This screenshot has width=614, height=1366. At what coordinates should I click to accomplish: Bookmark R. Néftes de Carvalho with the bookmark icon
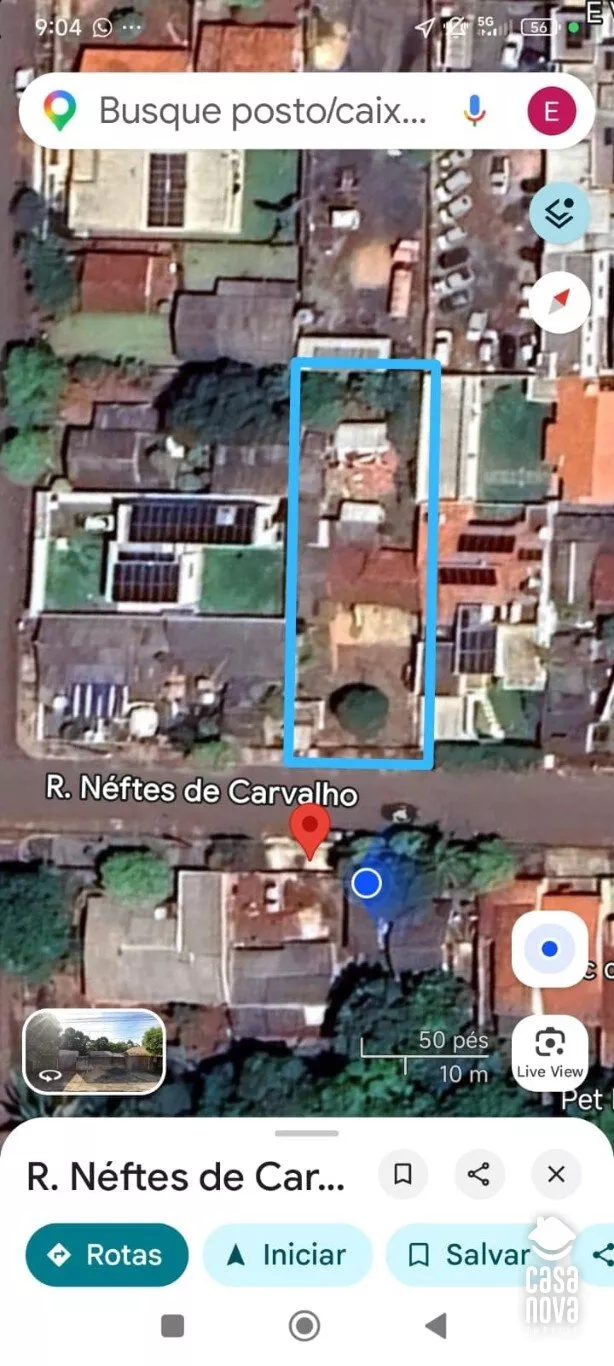pos(403,1174)
